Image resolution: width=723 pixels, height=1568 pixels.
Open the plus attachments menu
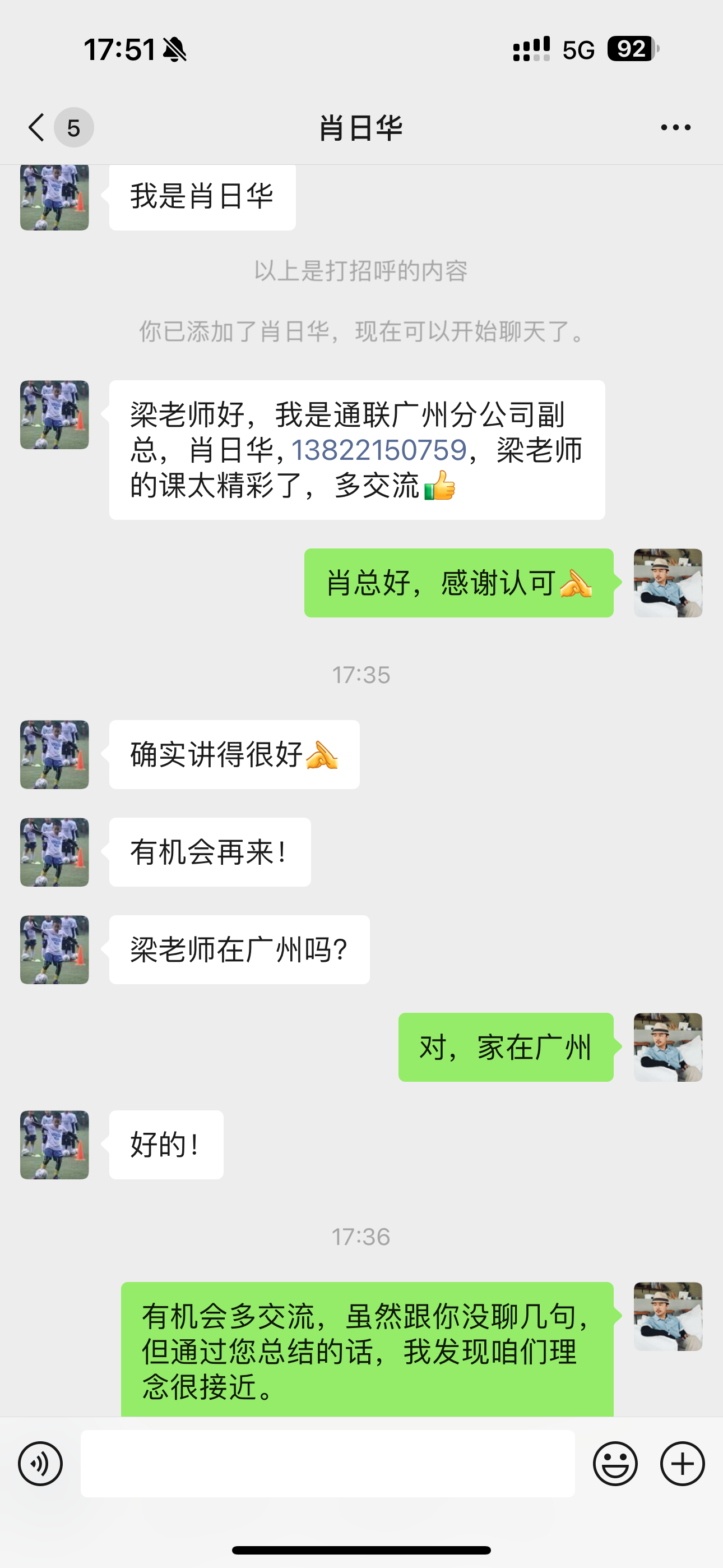(x=682, y=1463)
